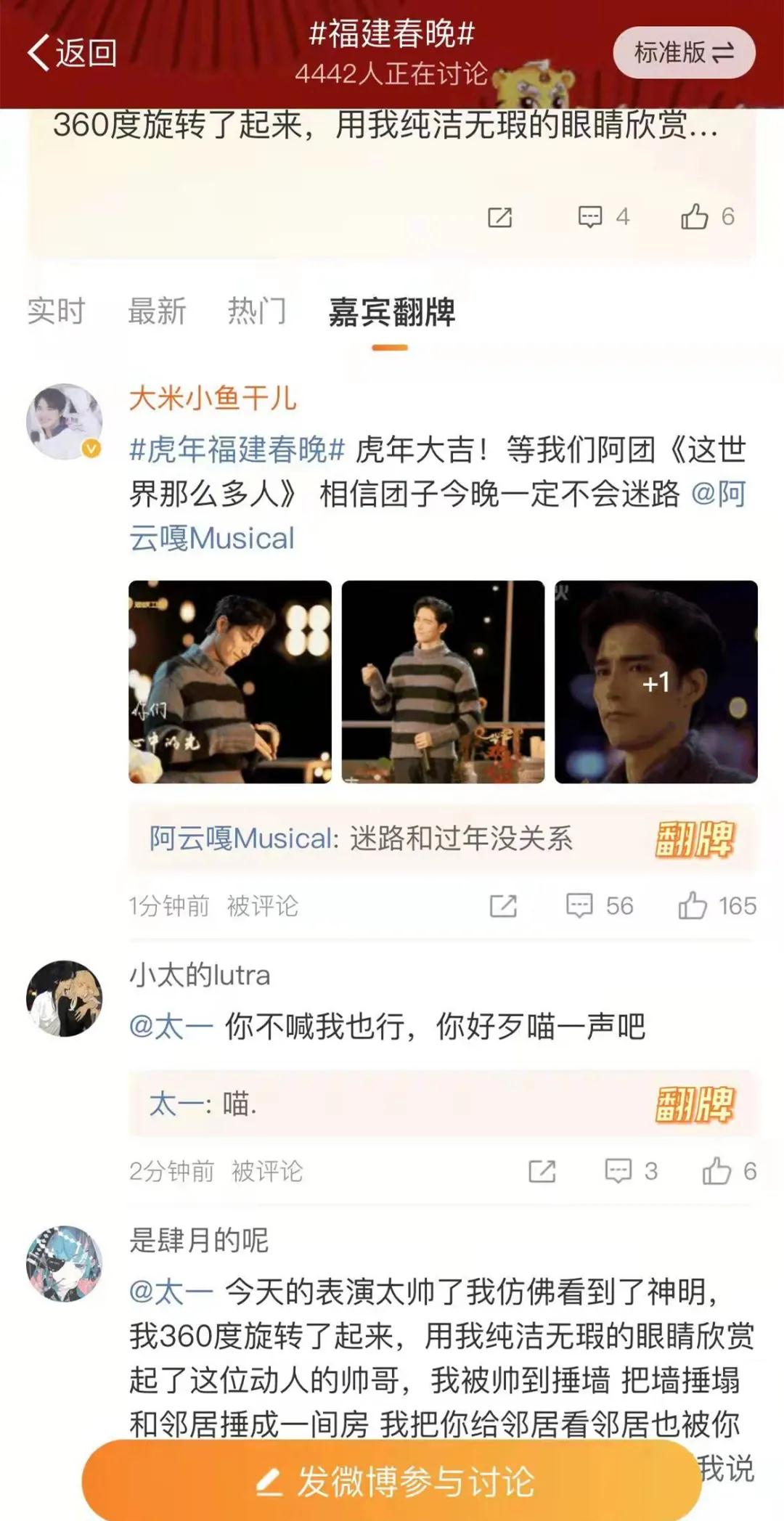Open 大米小鱼干儿's profile avatar
The width and height of the screenshot is (784, 1521).
[64, 422]
